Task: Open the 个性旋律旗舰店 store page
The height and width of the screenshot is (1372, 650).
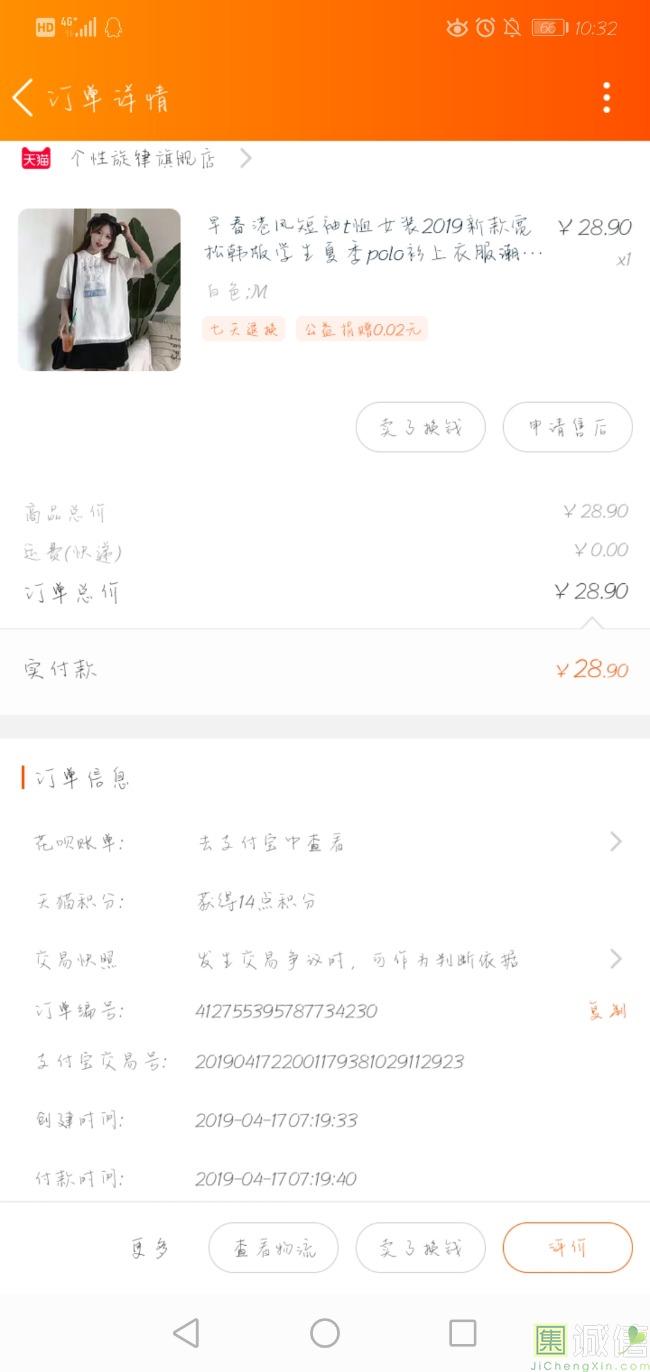Action: pos(143,158)
